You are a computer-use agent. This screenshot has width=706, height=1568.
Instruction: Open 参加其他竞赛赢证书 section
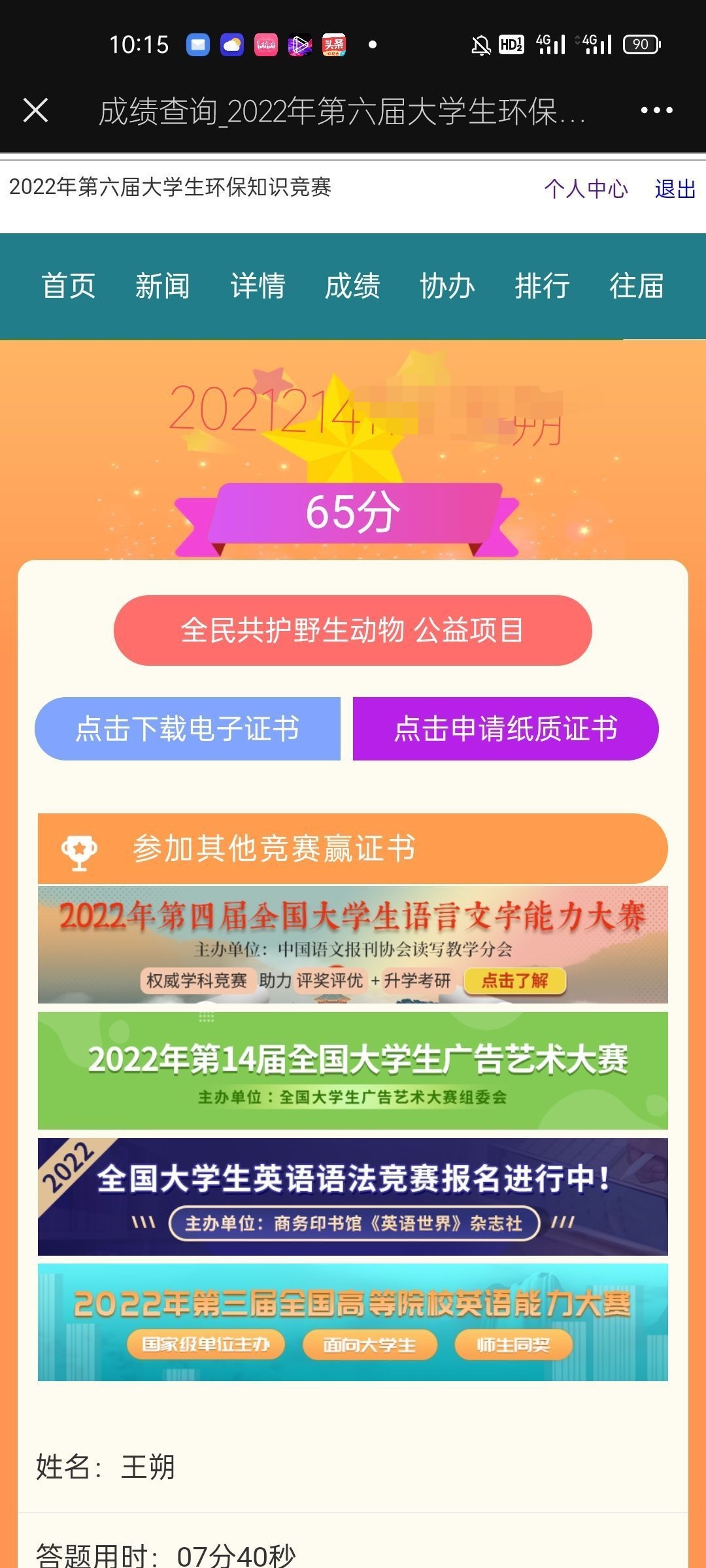click(x=353, y=849)
